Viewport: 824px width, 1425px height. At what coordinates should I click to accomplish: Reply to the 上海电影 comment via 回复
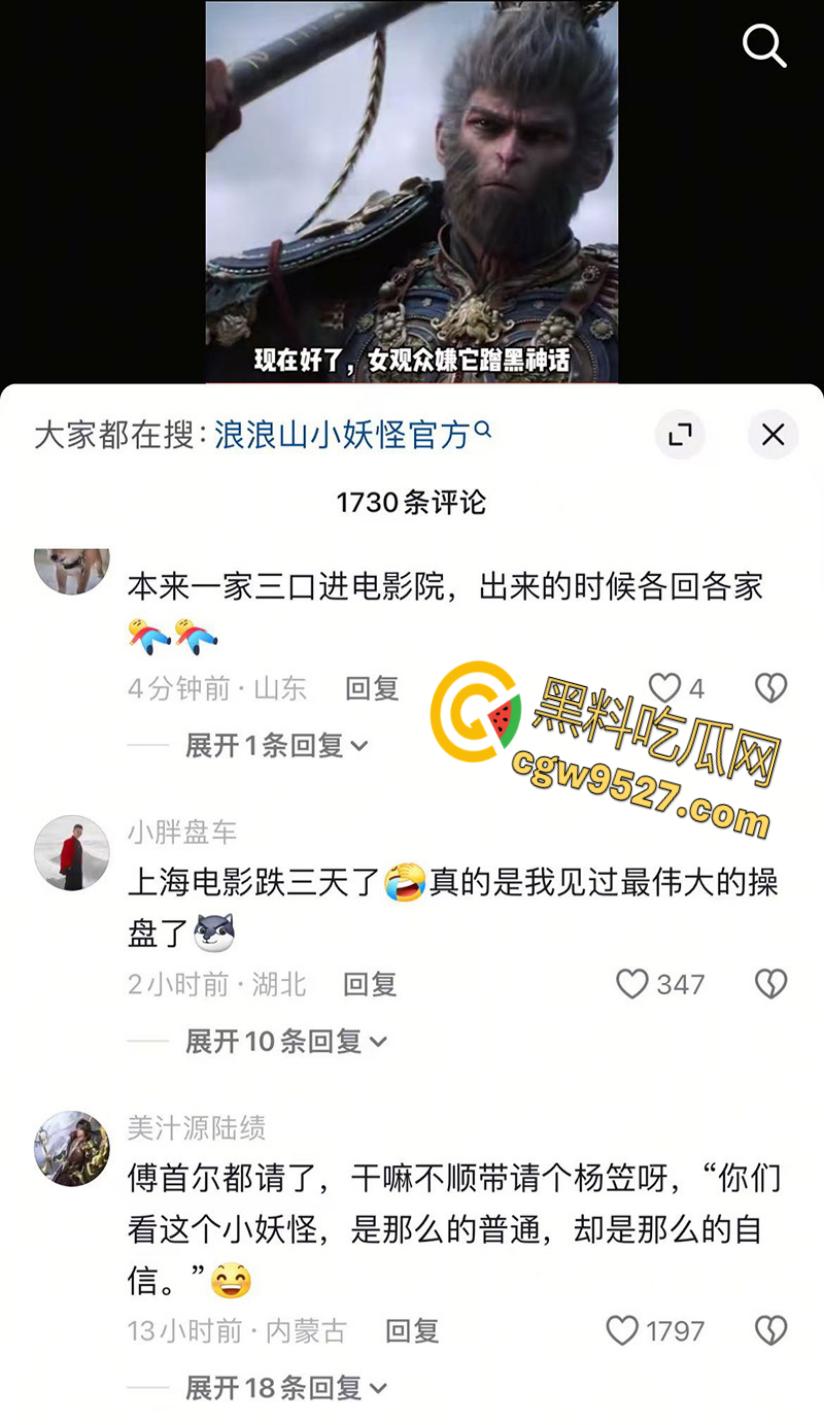coord(371,984)
